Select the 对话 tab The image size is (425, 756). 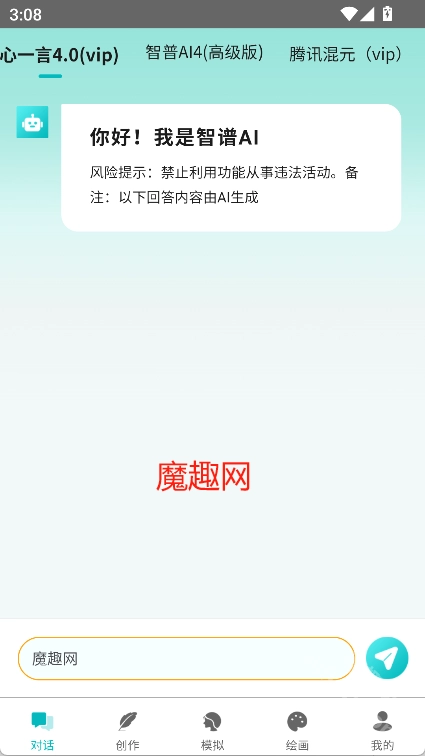point(42,731)
